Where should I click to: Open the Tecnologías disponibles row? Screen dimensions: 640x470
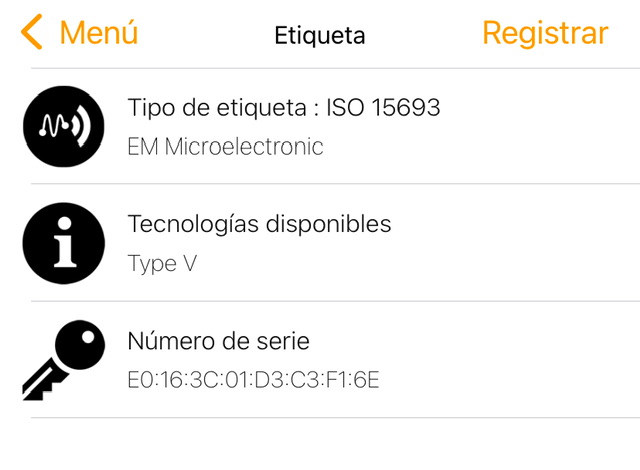(320, 243)
